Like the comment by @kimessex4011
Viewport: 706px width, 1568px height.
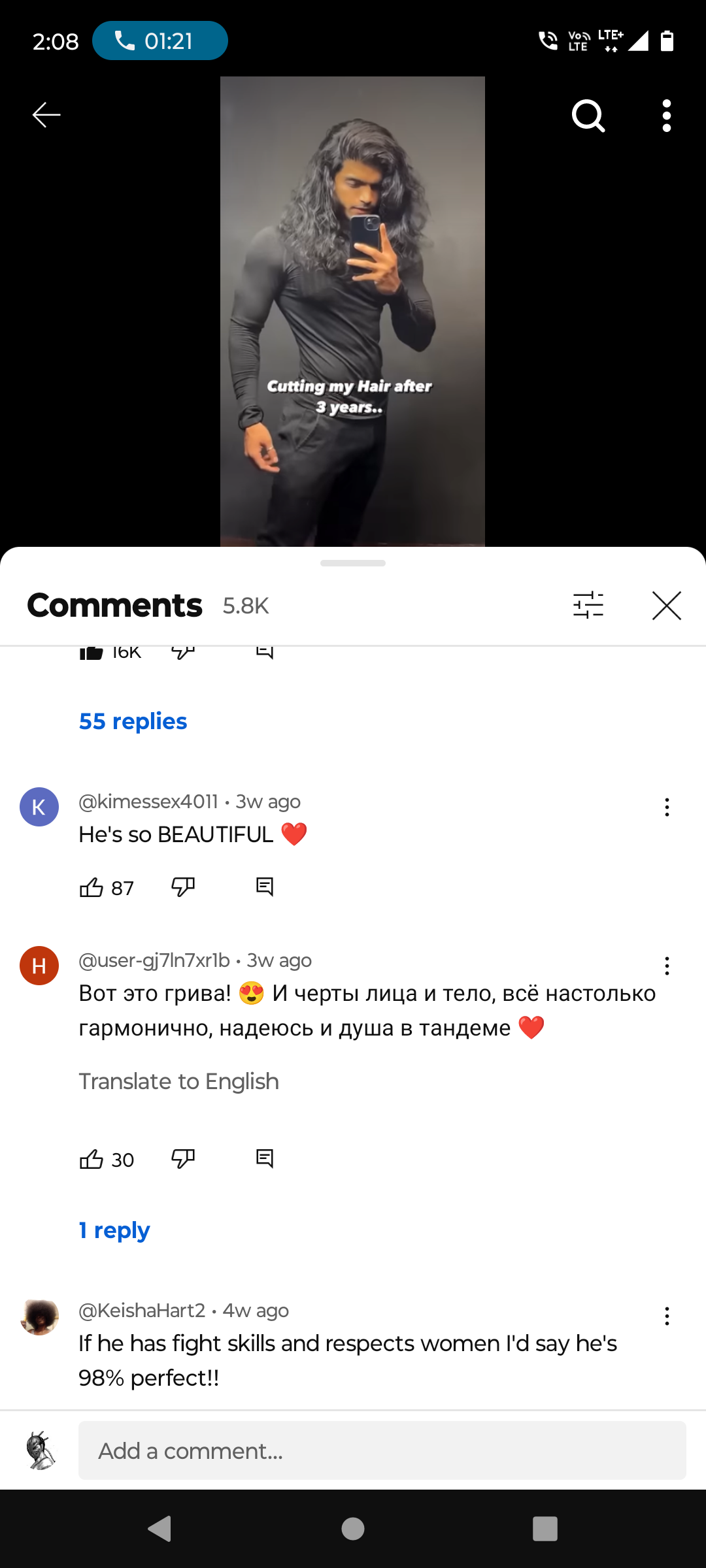coord(92,887)
